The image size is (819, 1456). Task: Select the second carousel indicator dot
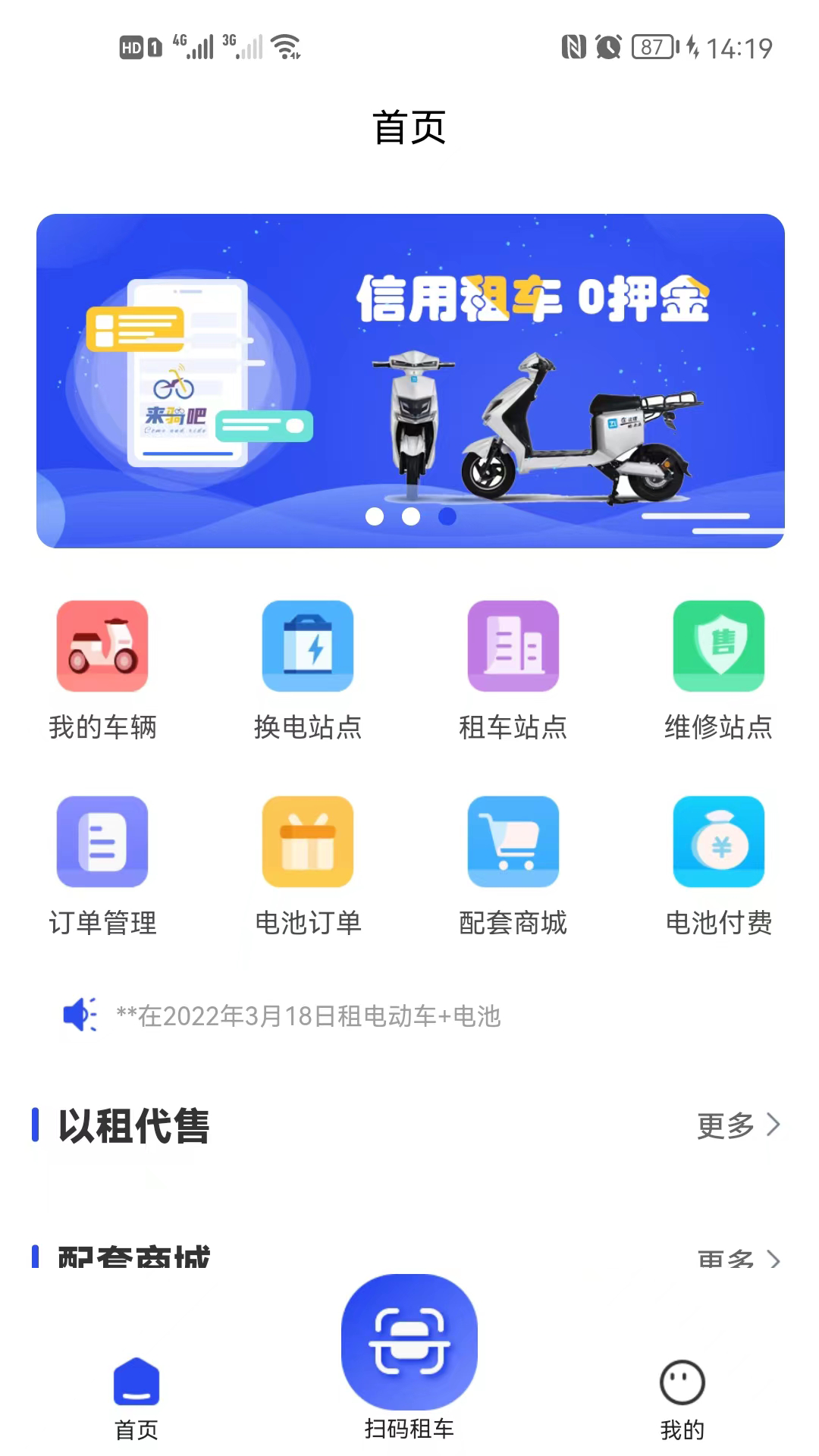[410, 516]
